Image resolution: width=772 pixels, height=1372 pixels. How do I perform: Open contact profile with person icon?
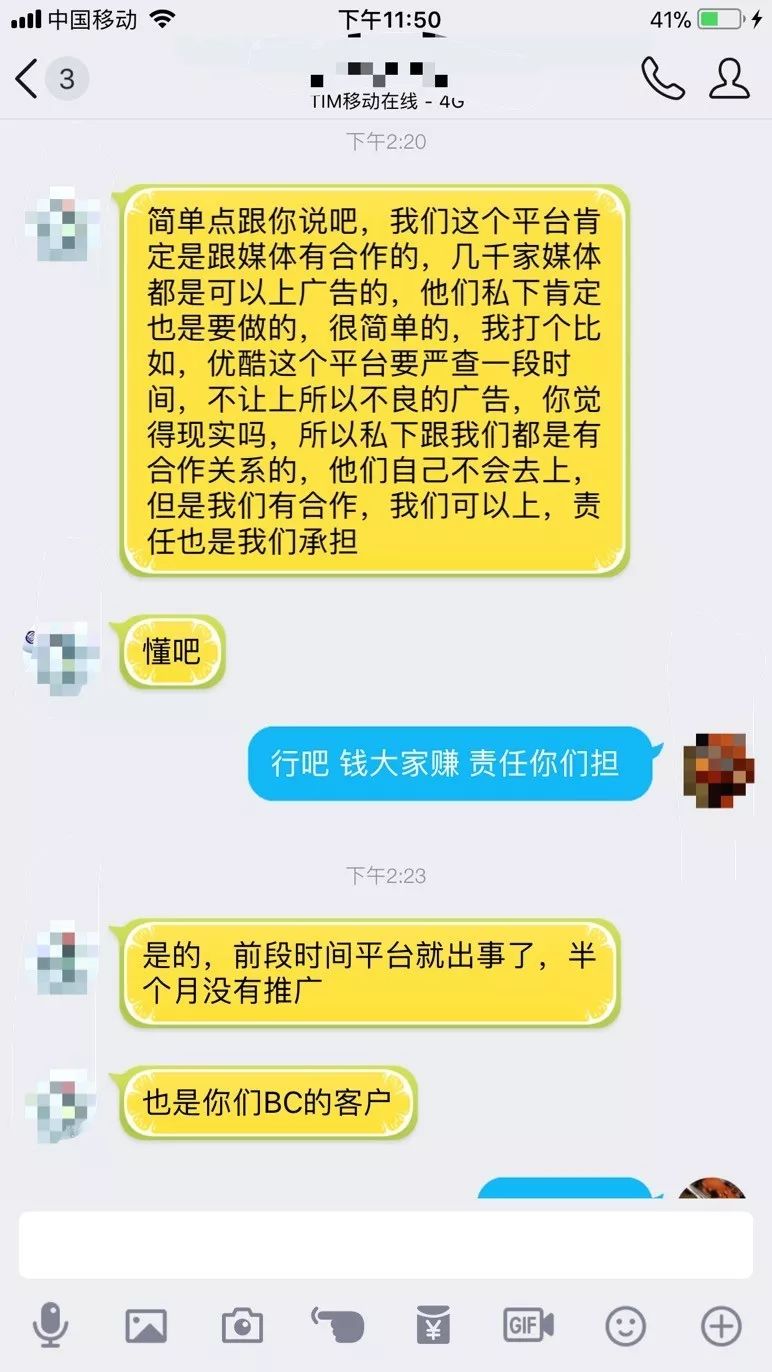pyautogui.click(x=729, y=79)
